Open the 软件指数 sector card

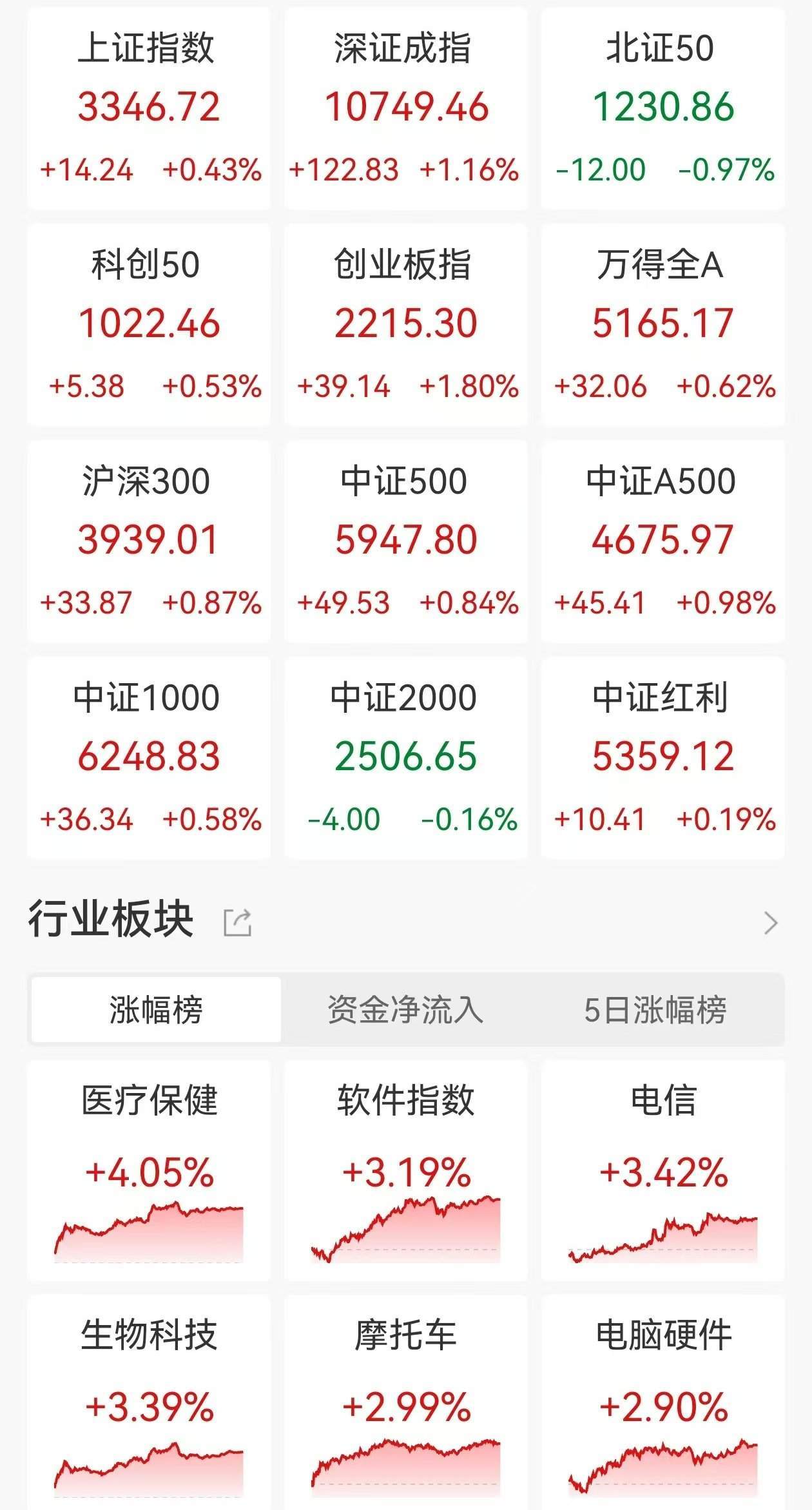405,1170
